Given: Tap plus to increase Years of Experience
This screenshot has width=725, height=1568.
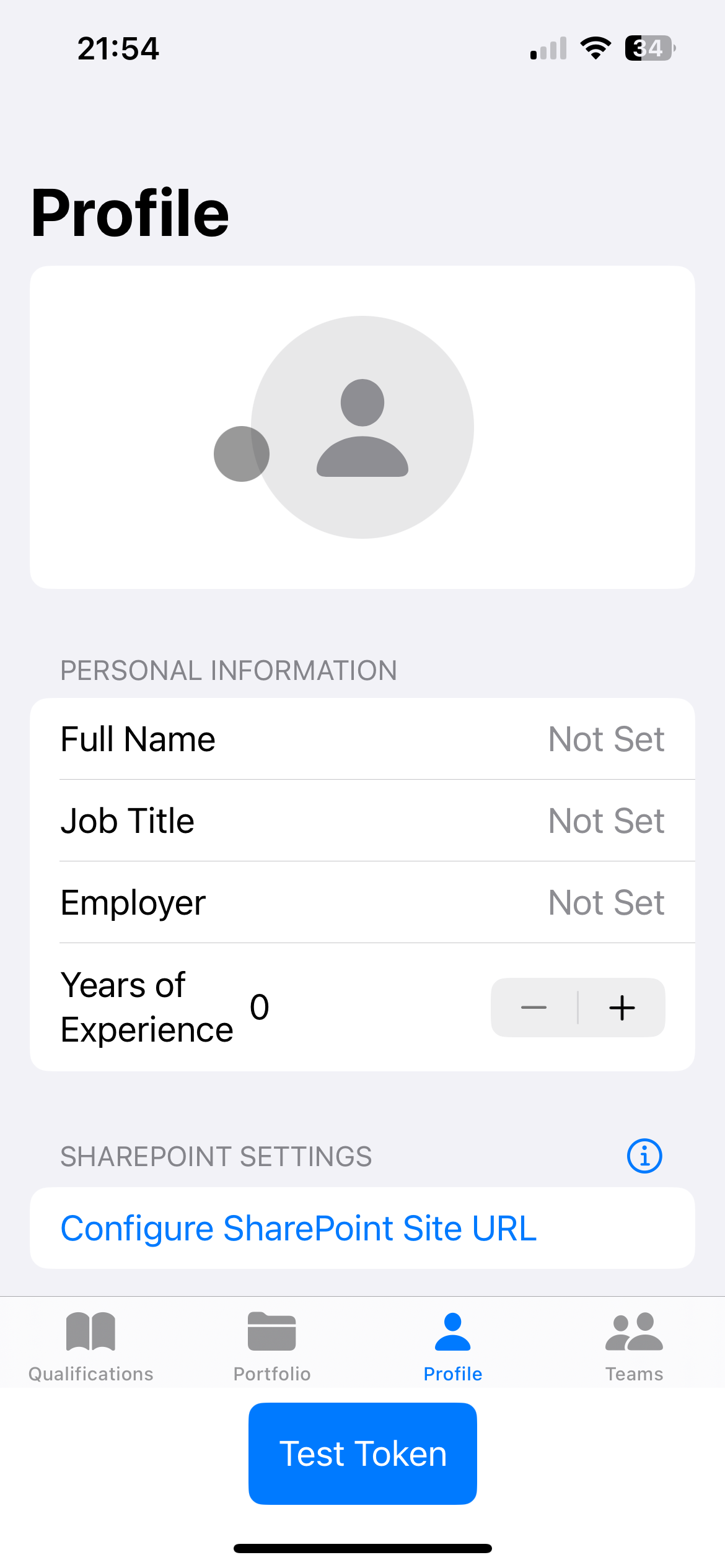Looking at the screenshot, I should 622,1008.
